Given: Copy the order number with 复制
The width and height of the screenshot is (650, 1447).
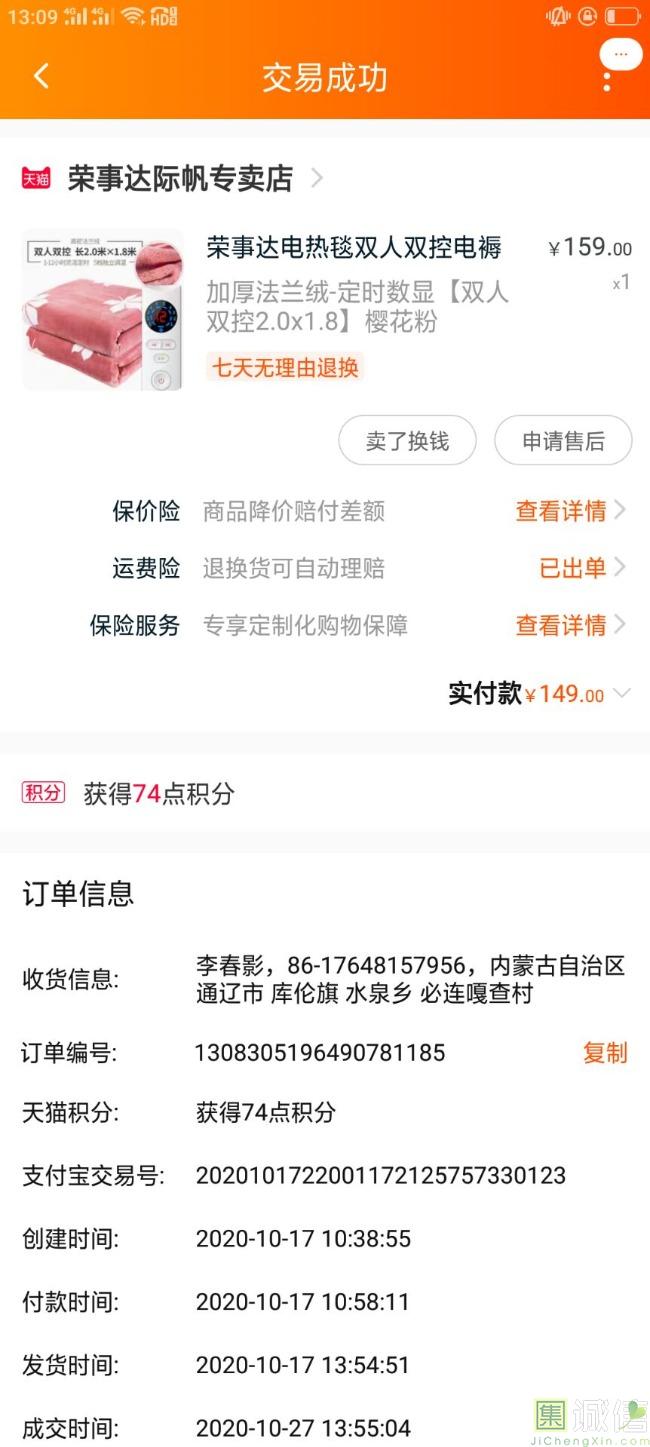Looking at the screenshot, I should tap(605, 1052).
